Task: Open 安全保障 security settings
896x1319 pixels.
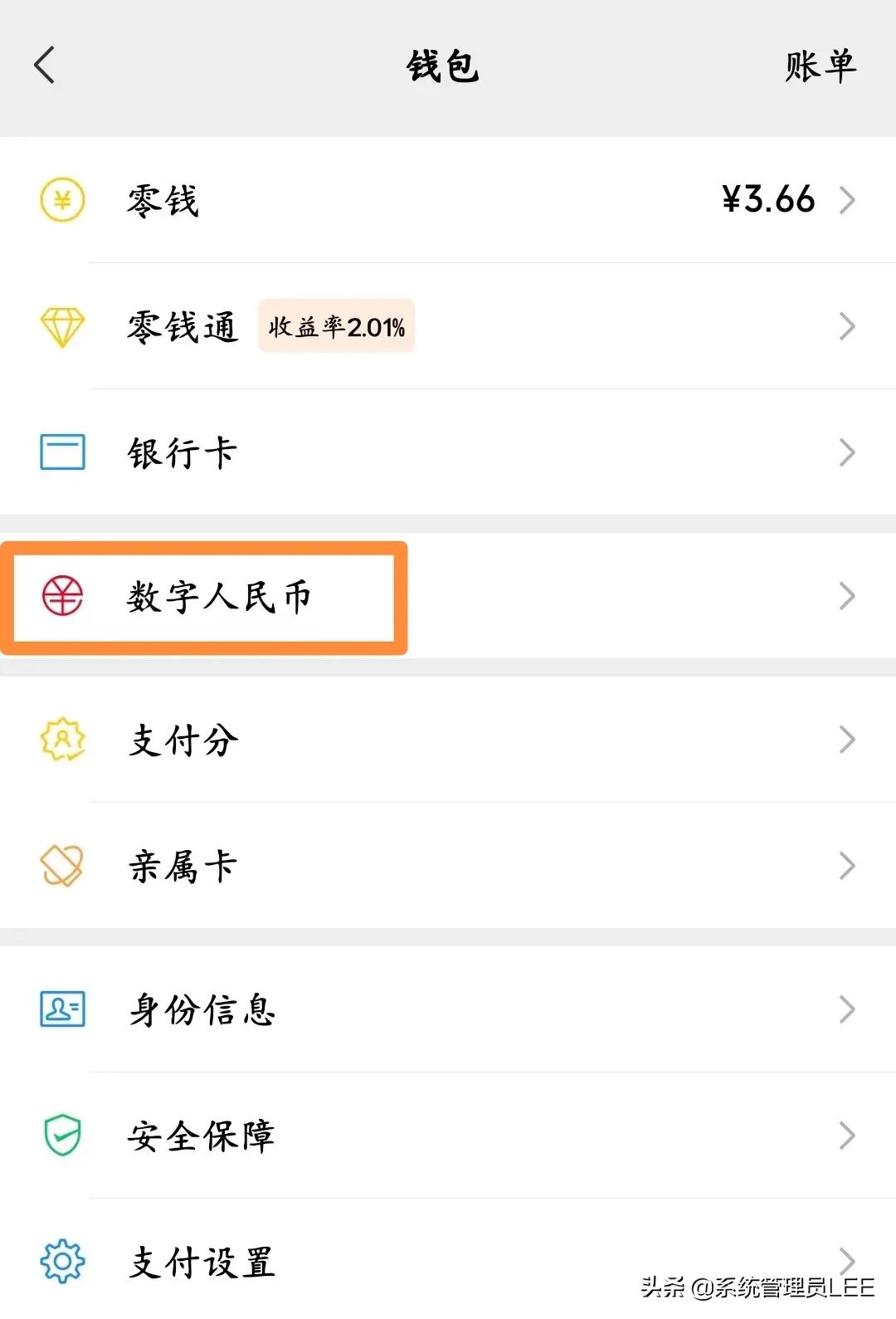Action: coord(199,1136)
